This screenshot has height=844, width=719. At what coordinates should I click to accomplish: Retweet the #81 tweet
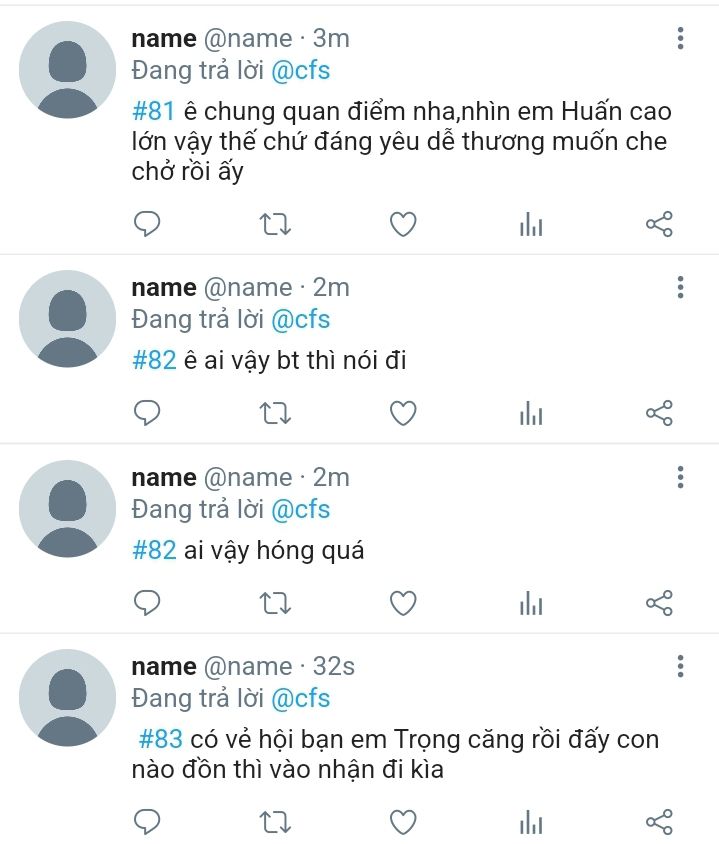[275, 225]
